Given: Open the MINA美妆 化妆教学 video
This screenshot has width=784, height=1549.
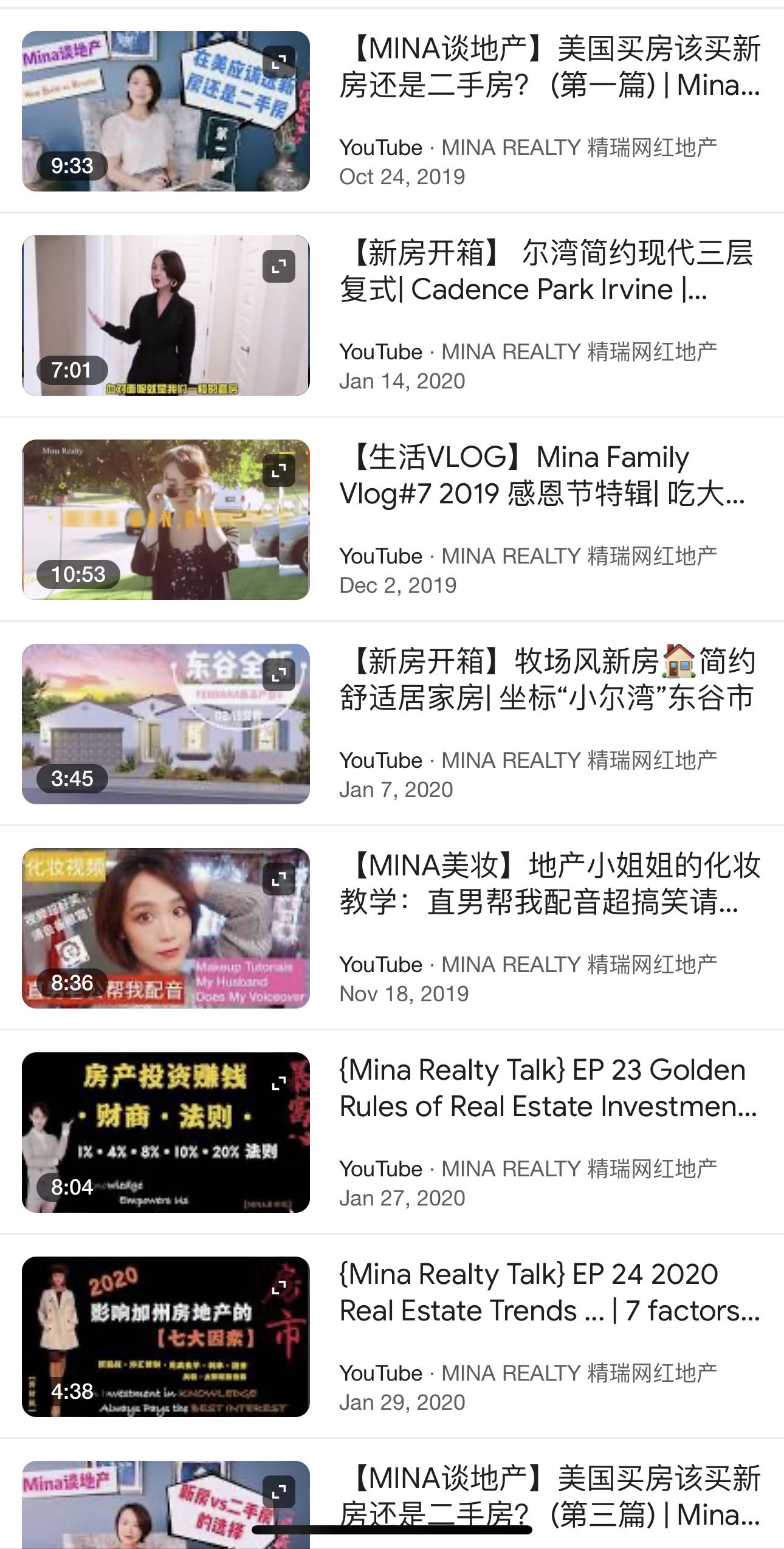Looking at the screenshot, I should [549, 884].
